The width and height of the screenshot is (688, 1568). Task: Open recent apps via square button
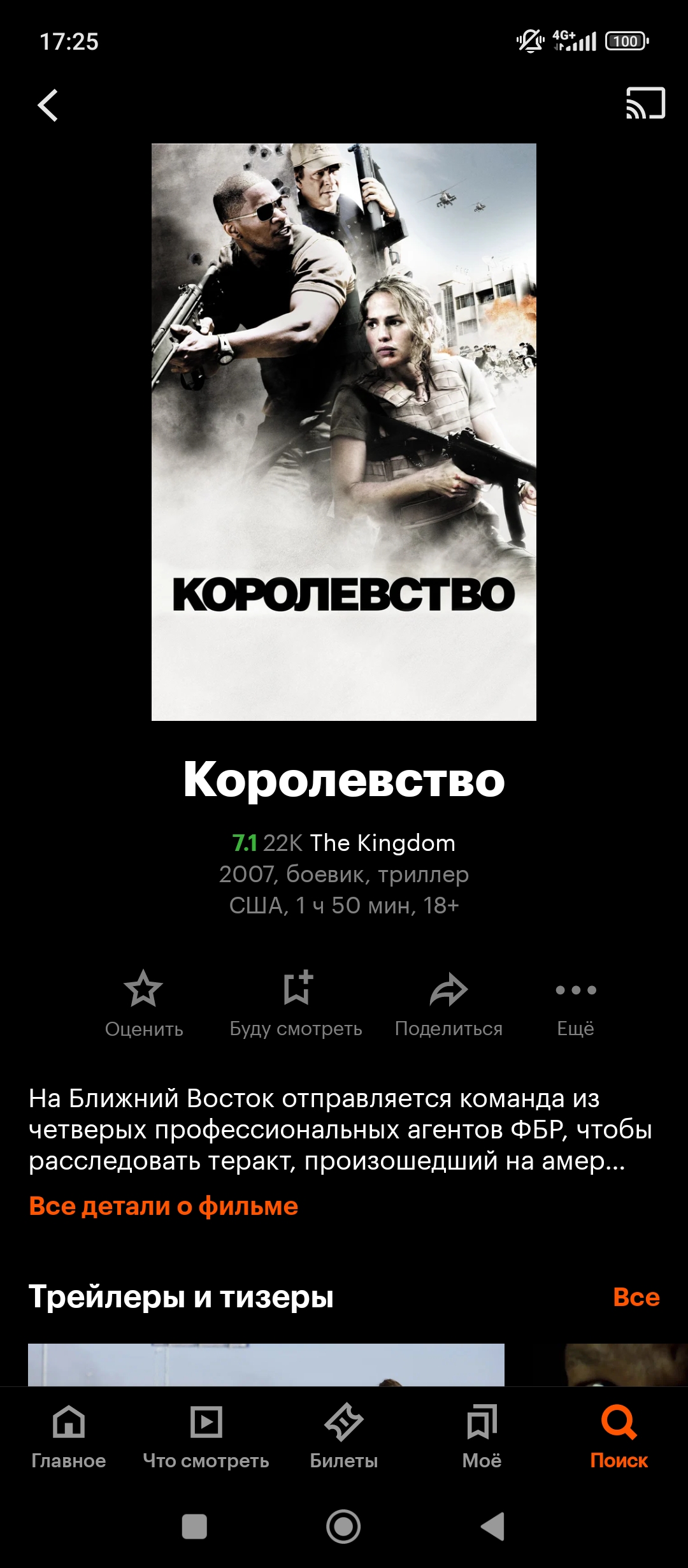coord(194,1527)
